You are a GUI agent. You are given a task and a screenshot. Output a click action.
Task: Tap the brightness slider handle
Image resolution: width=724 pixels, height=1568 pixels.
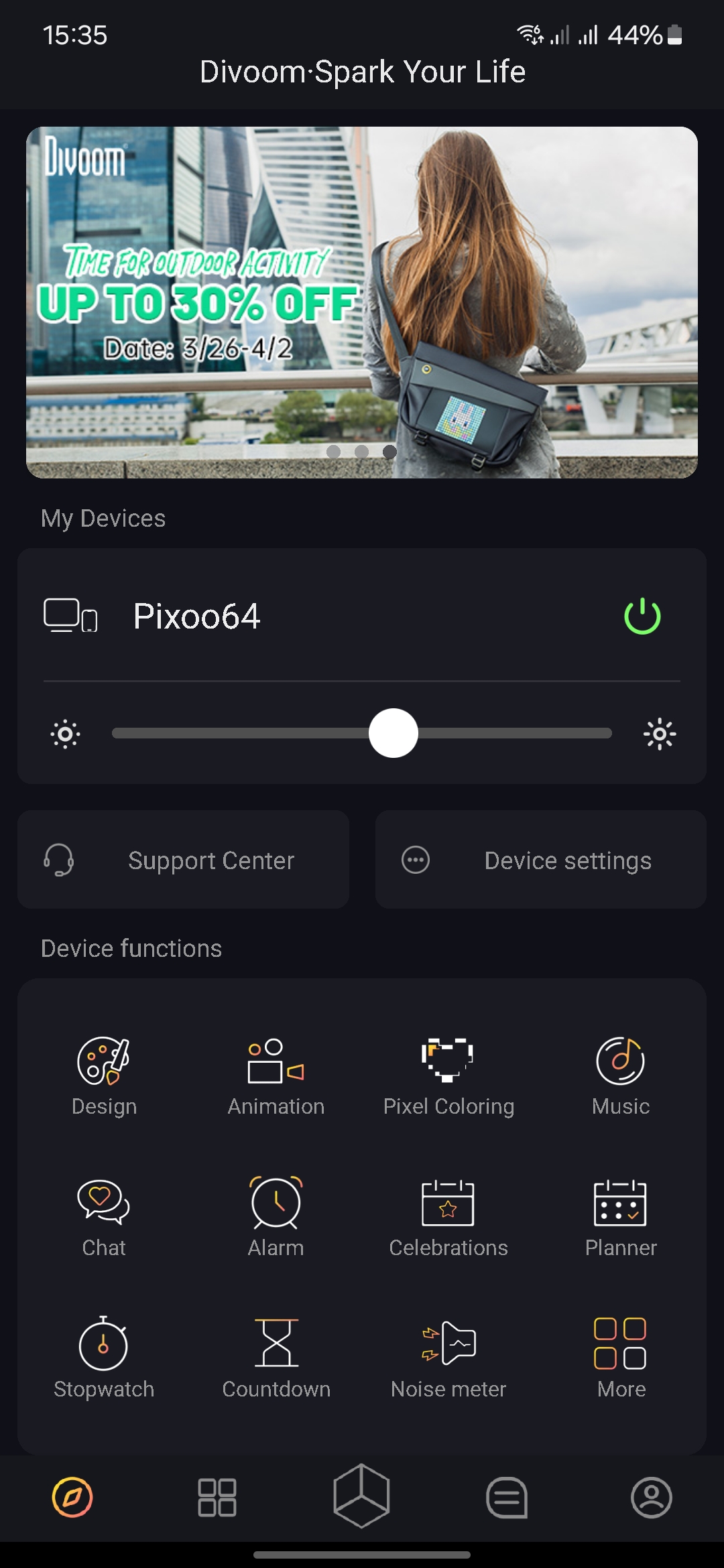394,733
